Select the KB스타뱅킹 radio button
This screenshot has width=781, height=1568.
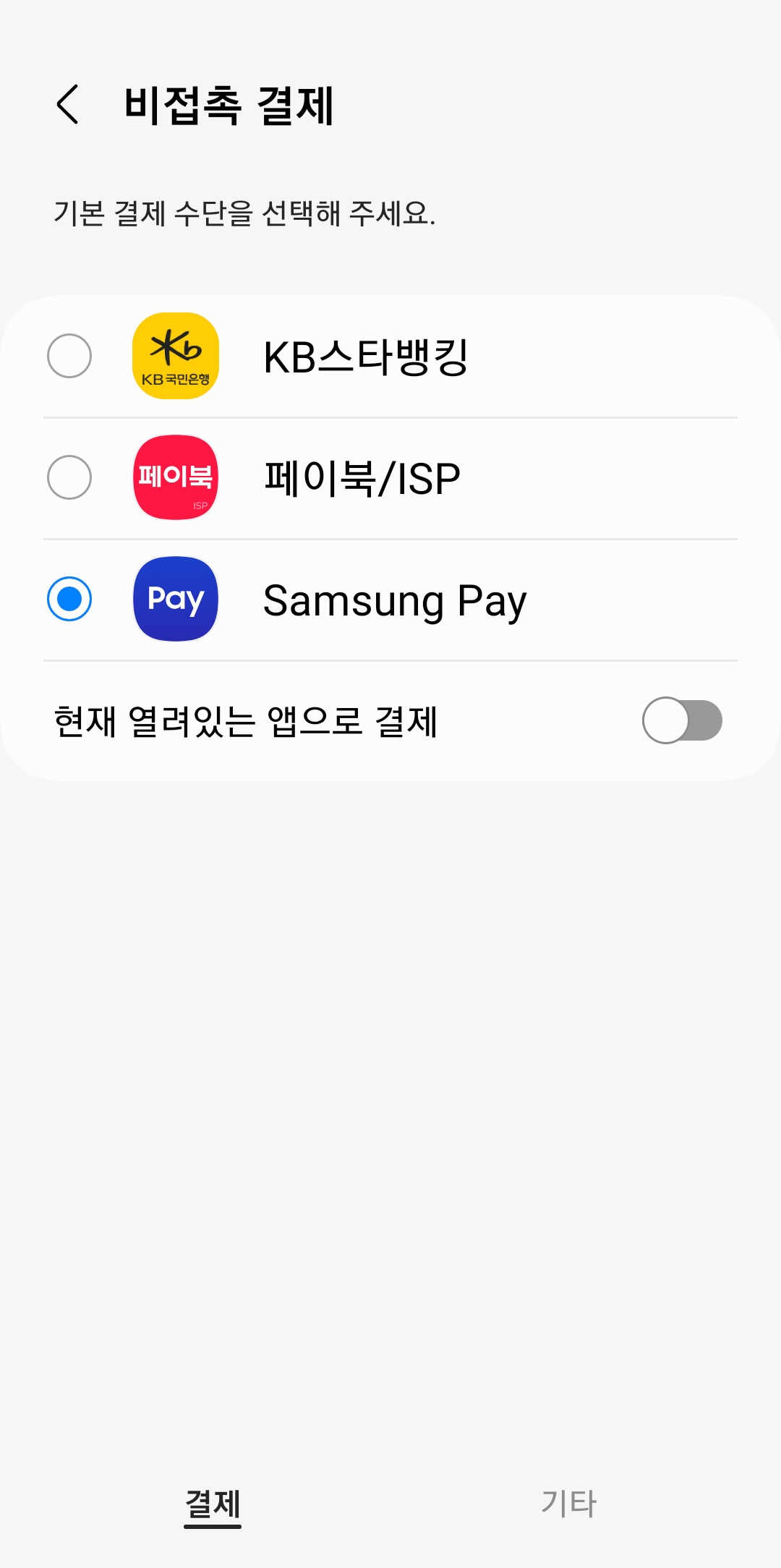(x=69, y=354)
